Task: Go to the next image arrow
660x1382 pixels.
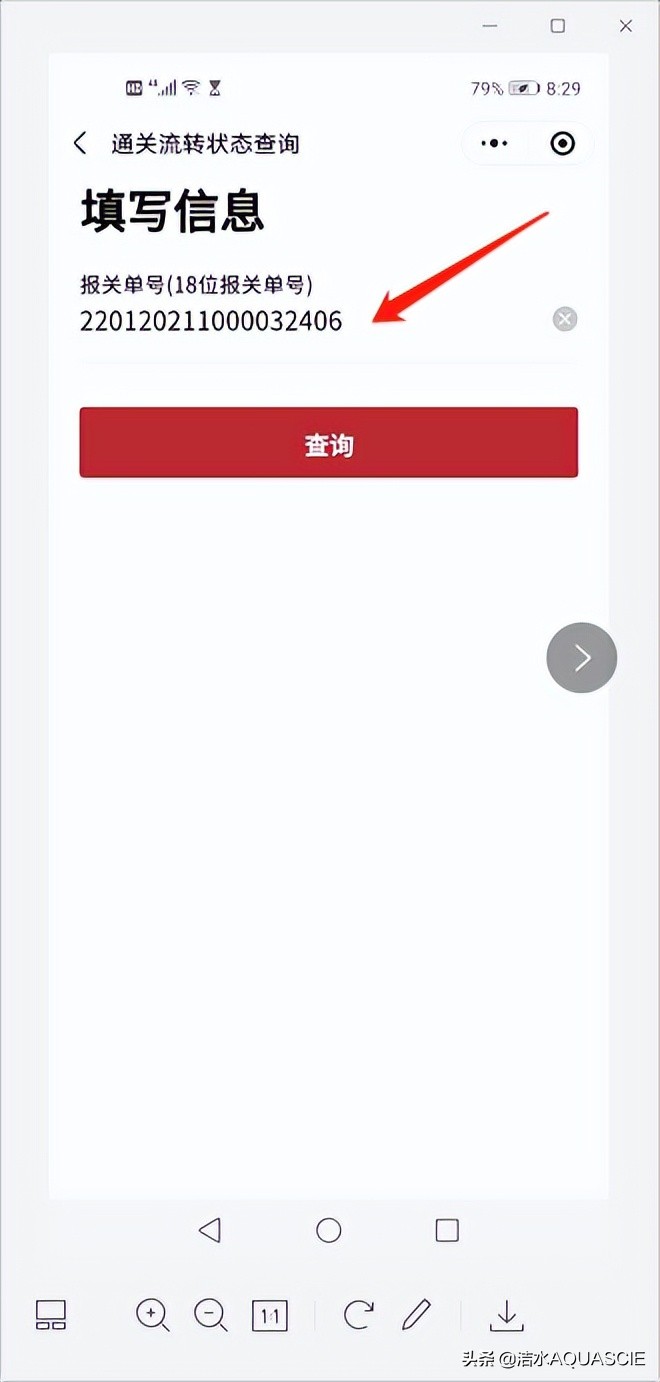Action: point(582,657)
